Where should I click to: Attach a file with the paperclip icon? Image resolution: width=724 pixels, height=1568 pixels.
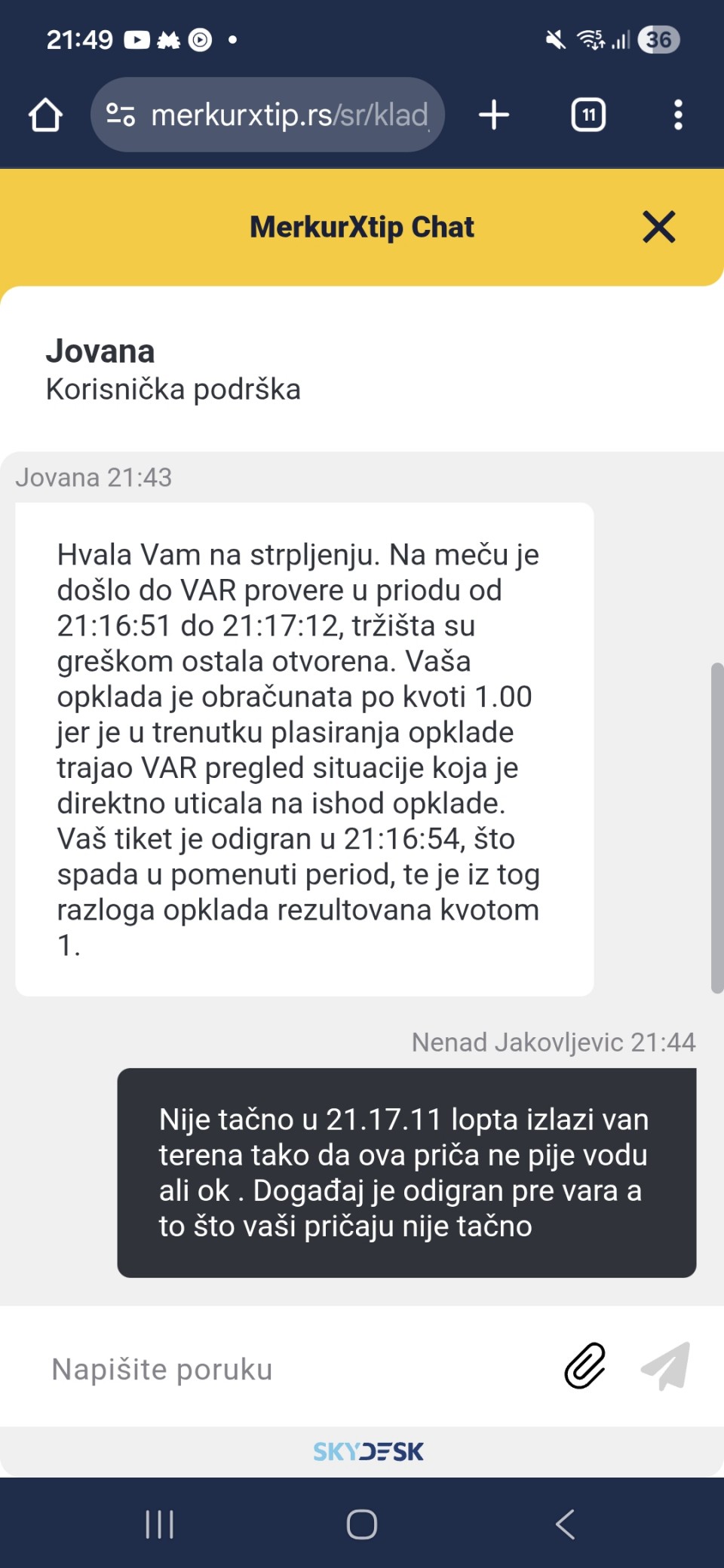pyautogui.click(x=585, y=1366)
